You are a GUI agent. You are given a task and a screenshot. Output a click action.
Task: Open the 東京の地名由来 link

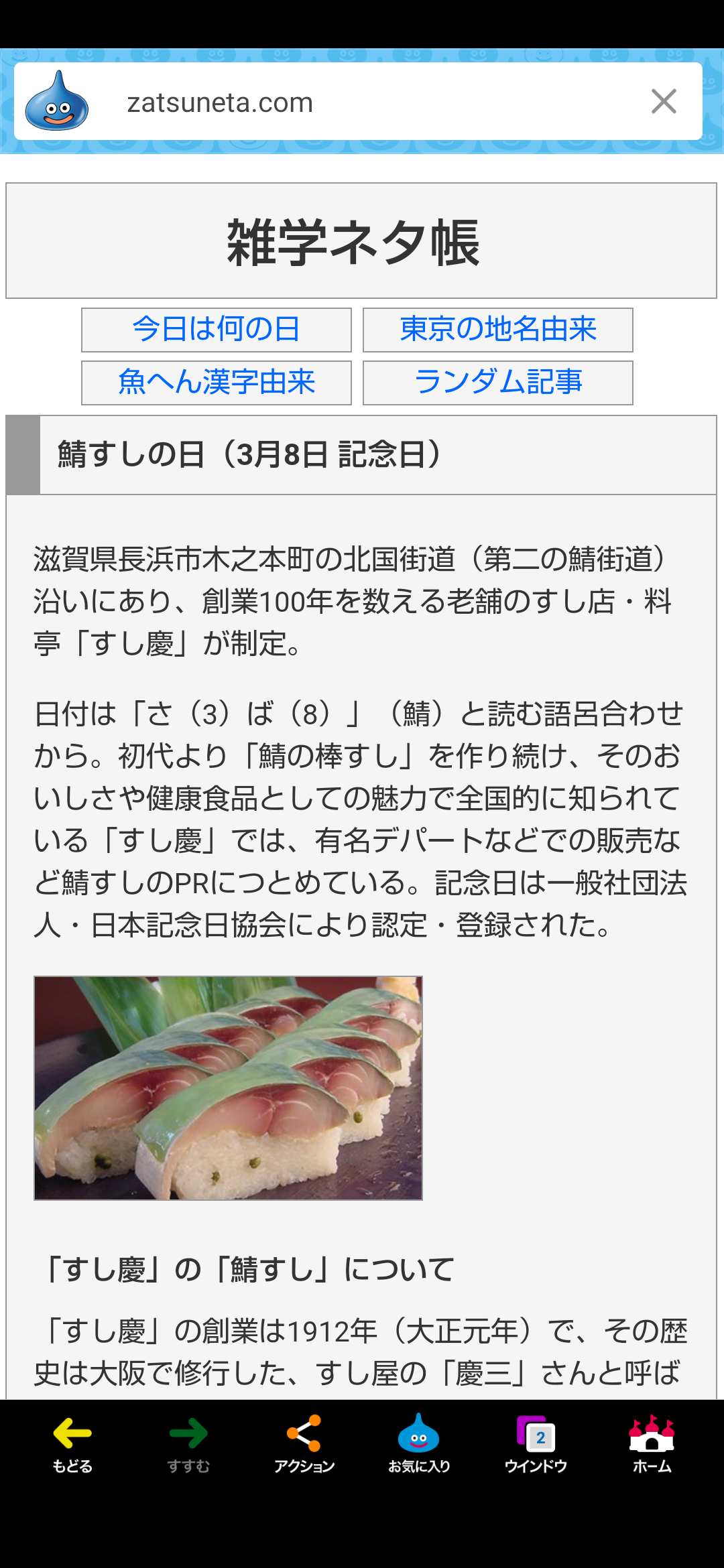[498, 330]
